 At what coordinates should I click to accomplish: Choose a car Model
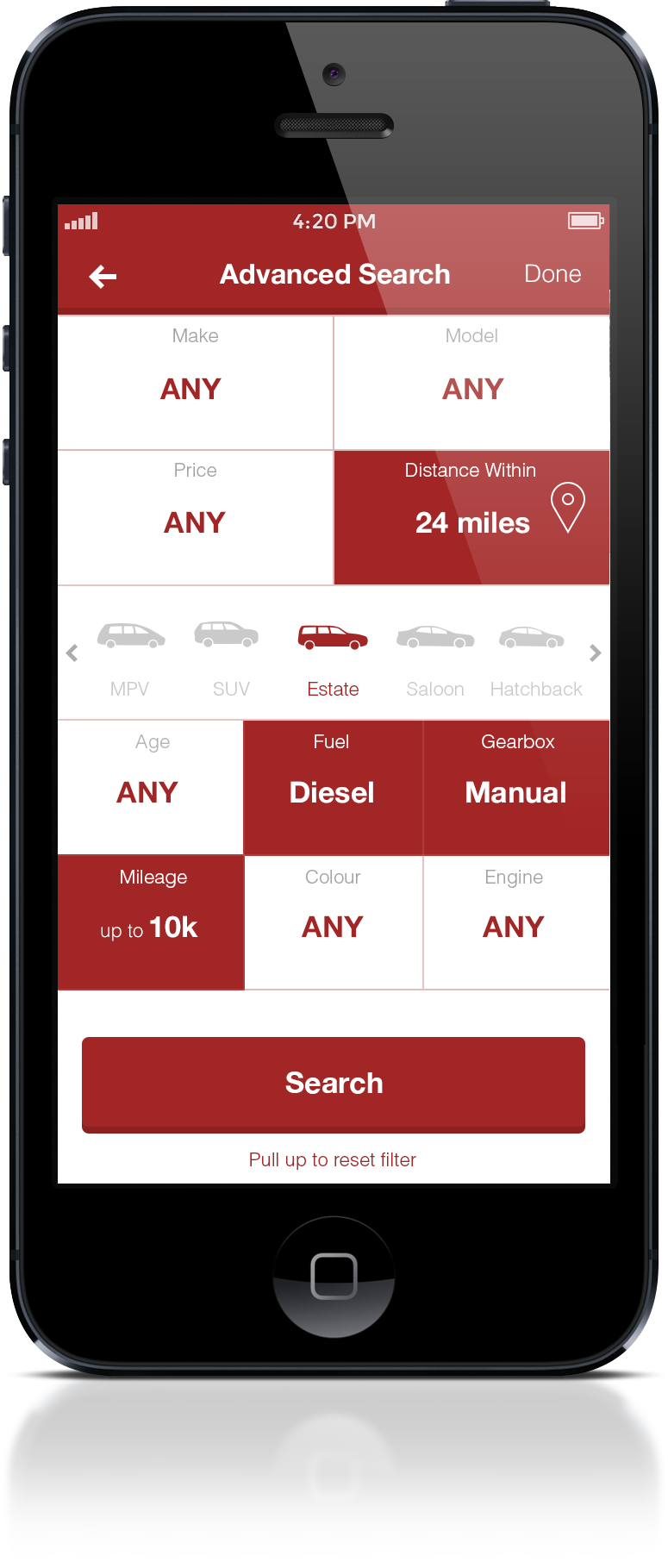click(x=471, y=382)
